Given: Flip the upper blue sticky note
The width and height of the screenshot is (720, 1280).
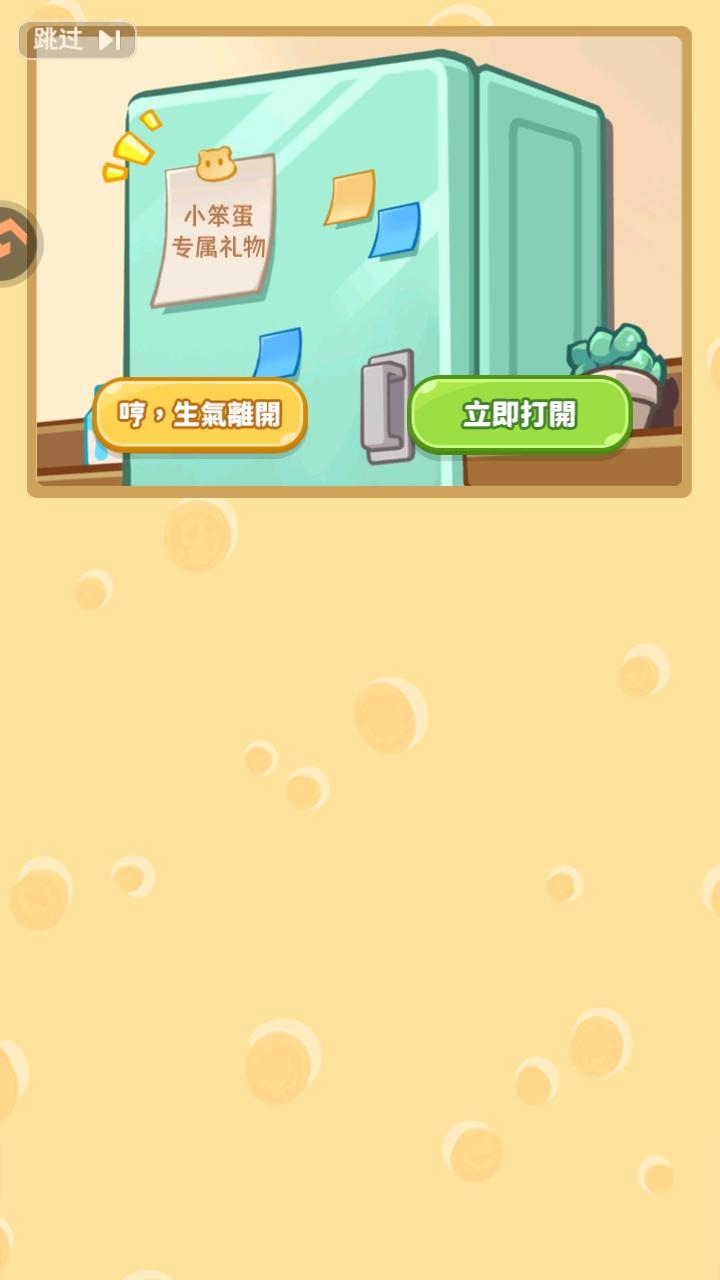Looking at the screenshot, I should point(397,232).
